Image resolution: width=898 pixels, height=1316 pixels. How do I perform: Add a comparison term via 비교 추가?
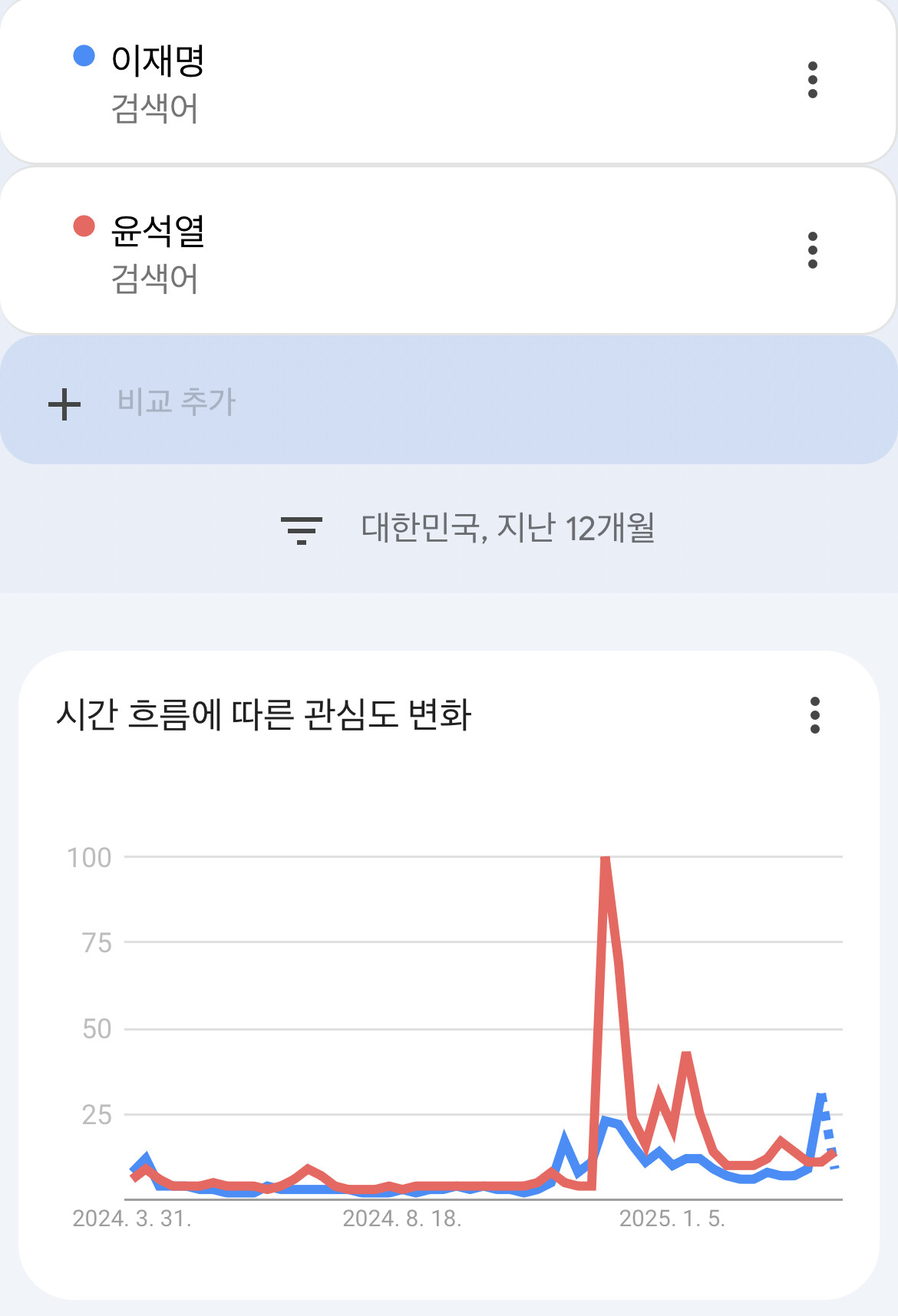448,400
